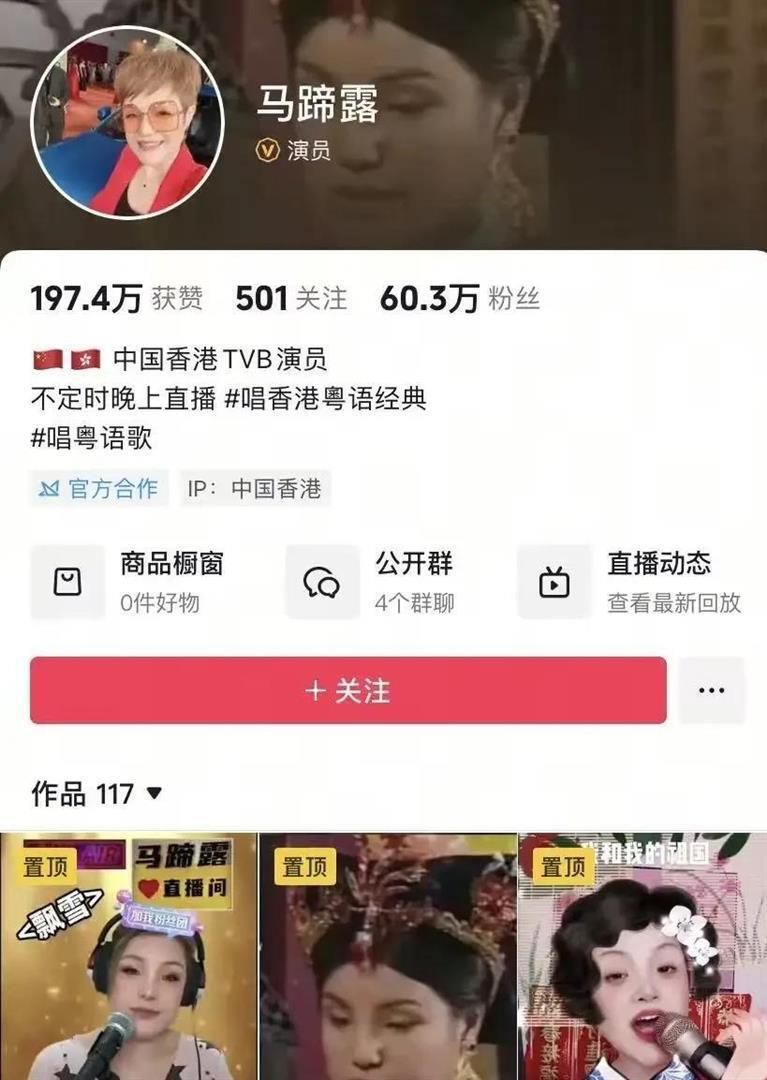The image size is (767, 1080).
Task: Open the 公开群 group chat icon
Action: pyautogui.click(x=321, y=580)
